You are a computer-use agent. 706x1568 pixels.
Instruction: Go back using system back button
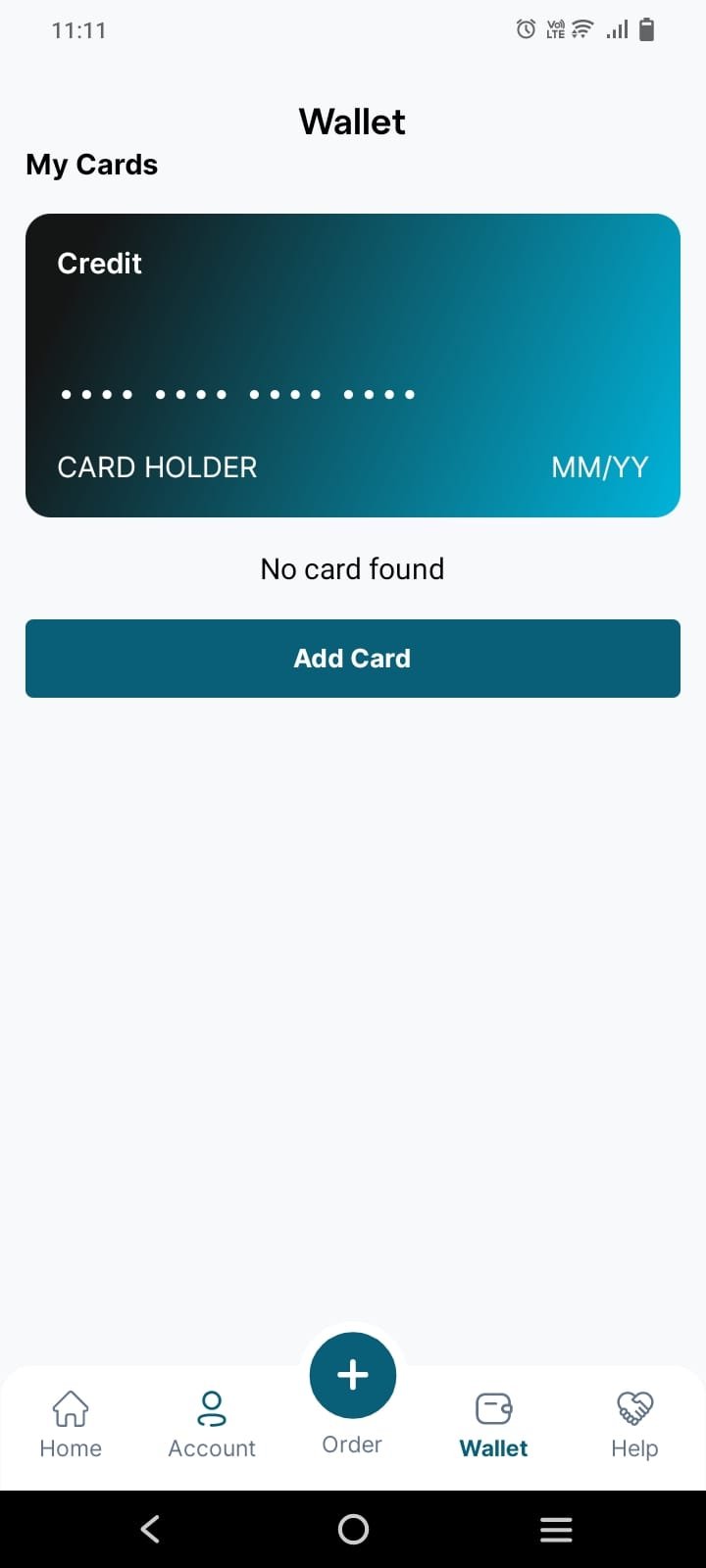click(150, 1529)
